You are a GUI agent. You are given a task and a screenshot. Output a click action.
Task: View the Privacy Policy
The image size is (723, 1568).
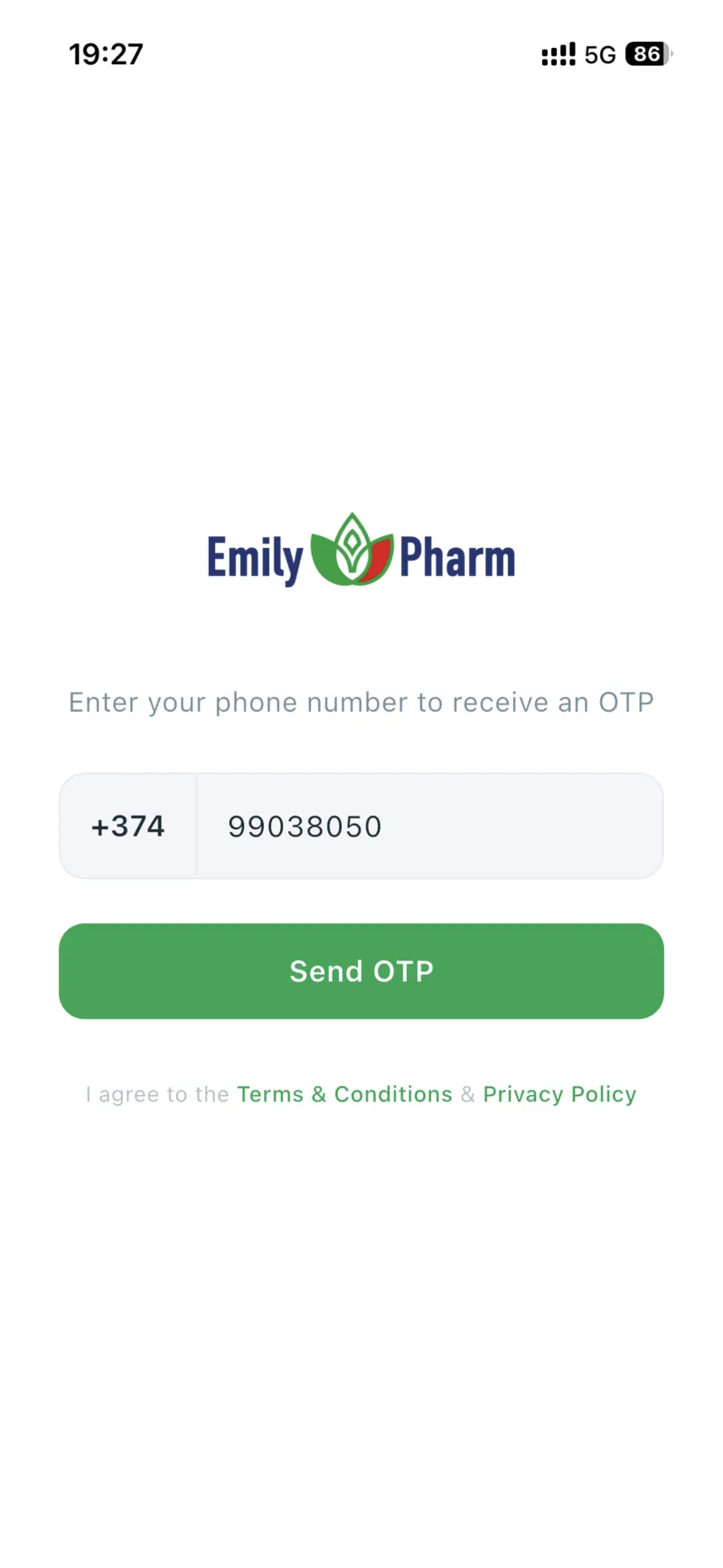tap(559, 1094)
